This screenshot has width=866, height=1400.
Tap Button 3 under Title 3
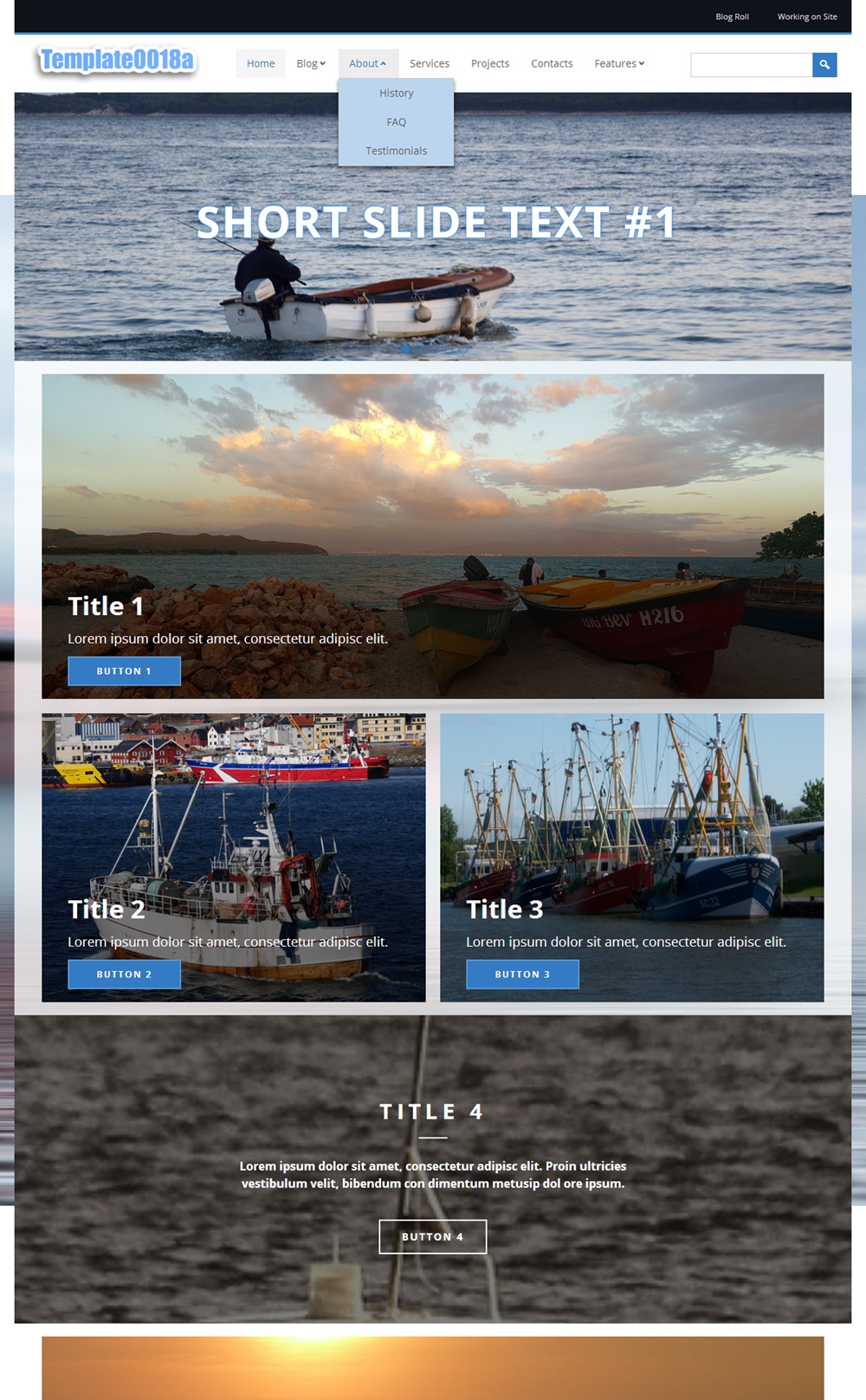click(x=522, y=975)
